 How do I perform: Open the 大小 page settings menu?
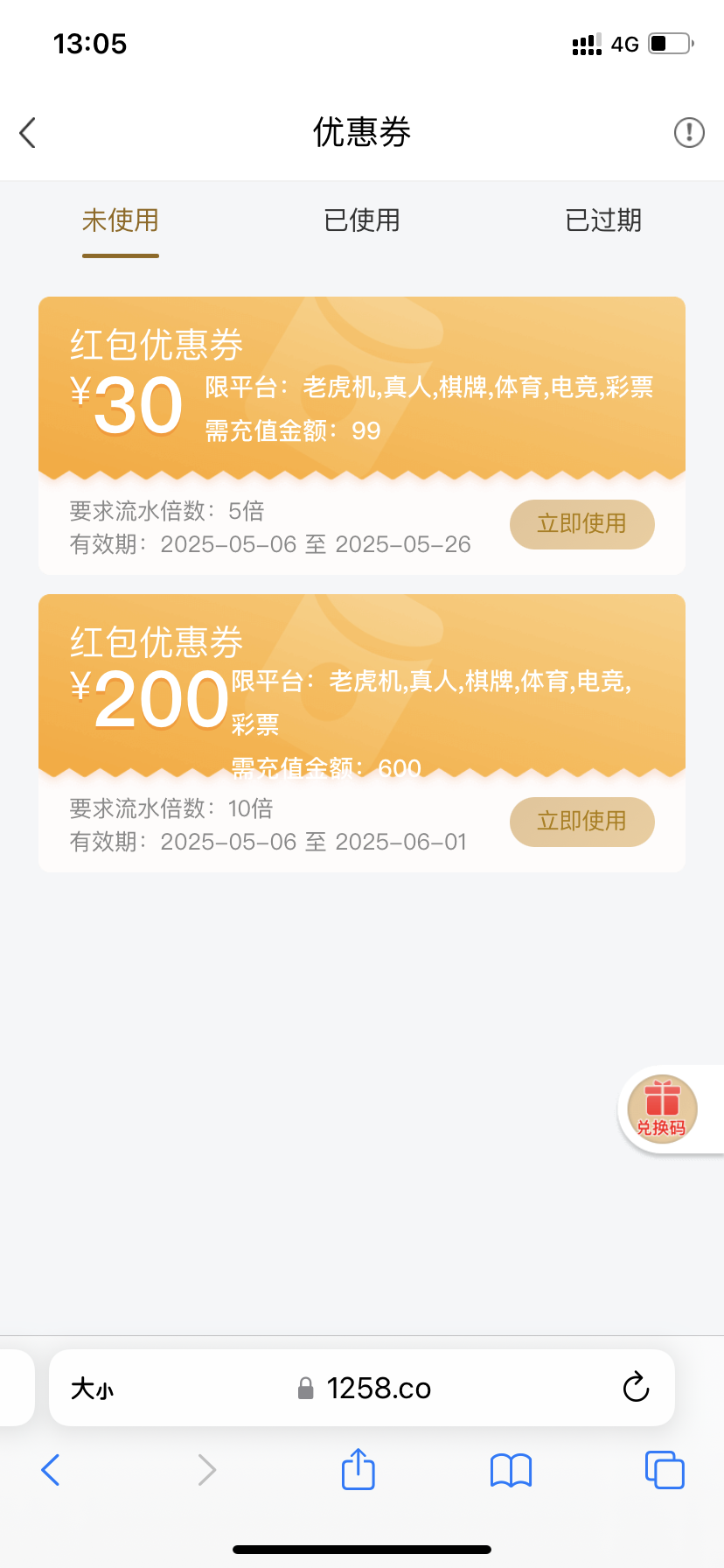pyautogui.click(x=92, y=1389)
